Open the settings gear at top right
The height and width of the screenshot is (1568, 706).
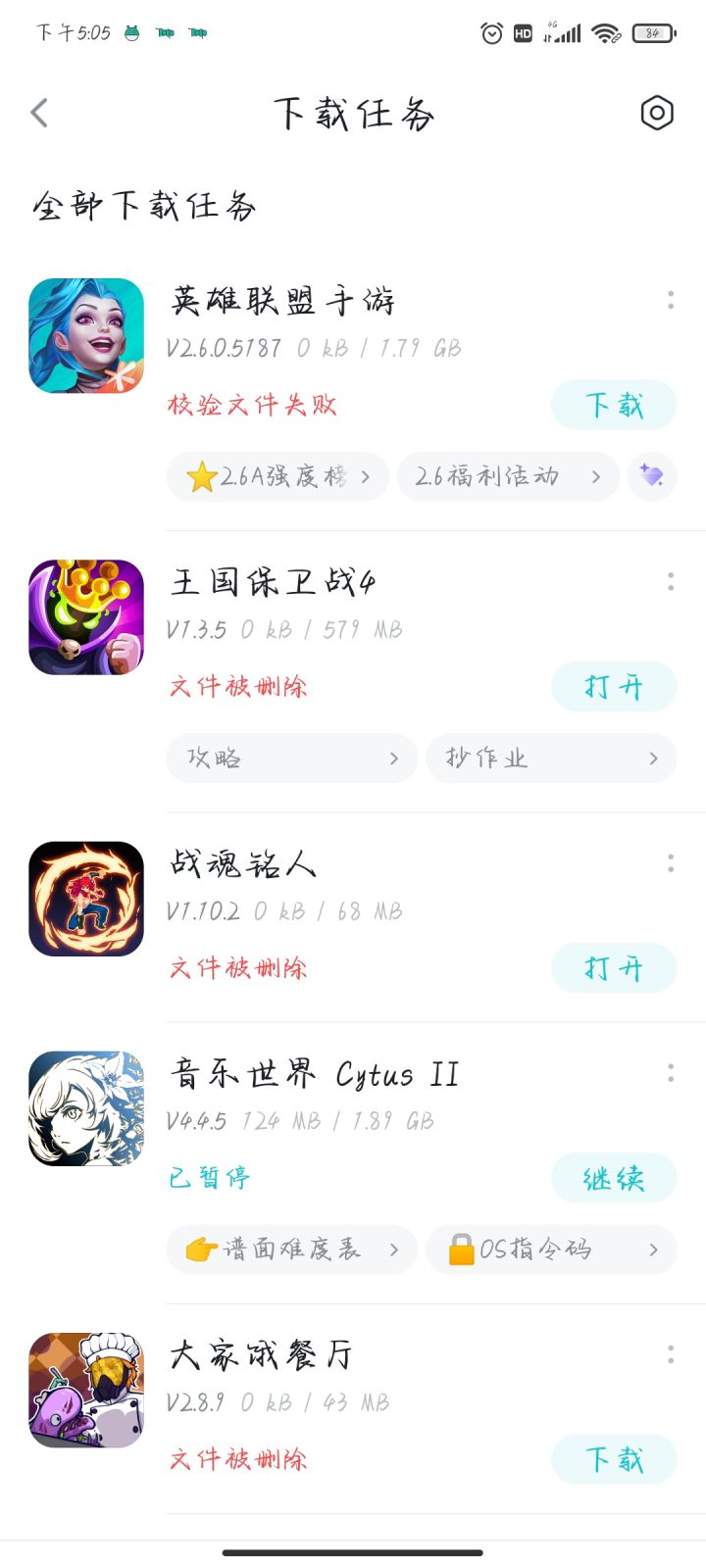click(x=656, y=114)
